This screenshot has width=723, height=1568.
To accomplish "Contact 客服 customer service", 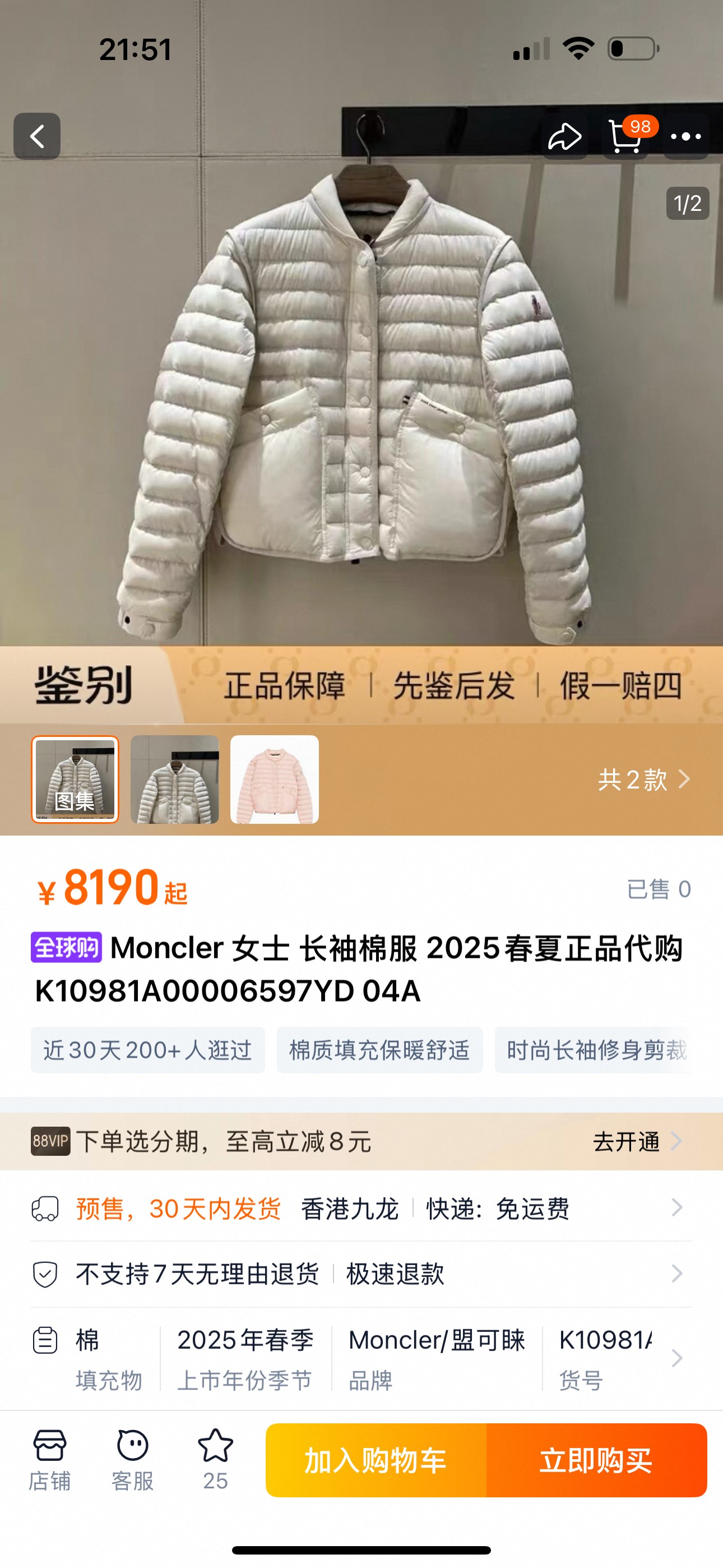I will coord(132,1460).
